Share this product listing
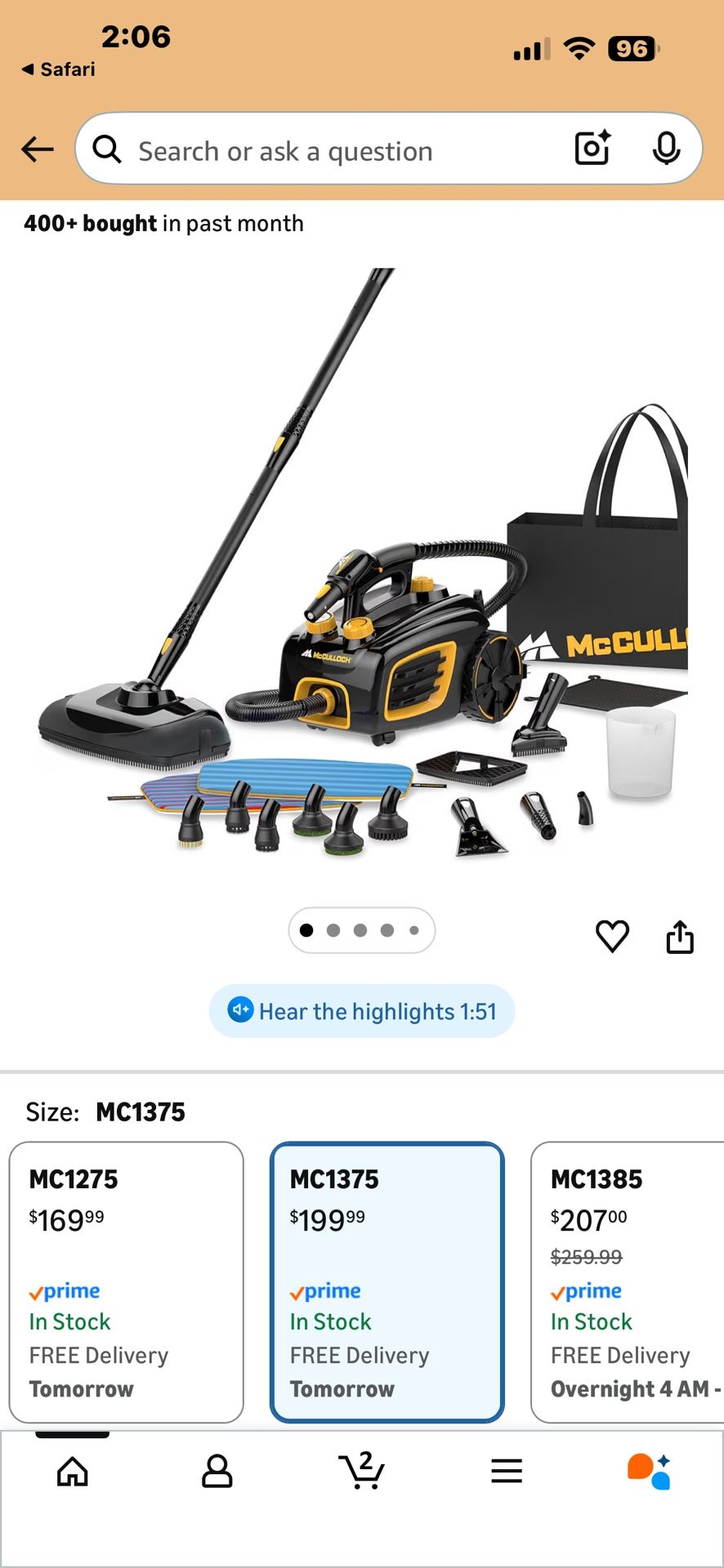Viewport: 724px width, 1568px height. [x=680, y=936]
